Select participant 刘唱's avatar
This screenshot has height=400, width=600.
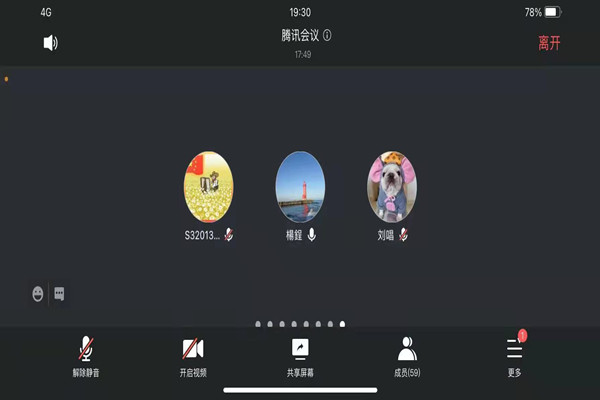pyautogui.click(x=391, y=187)
